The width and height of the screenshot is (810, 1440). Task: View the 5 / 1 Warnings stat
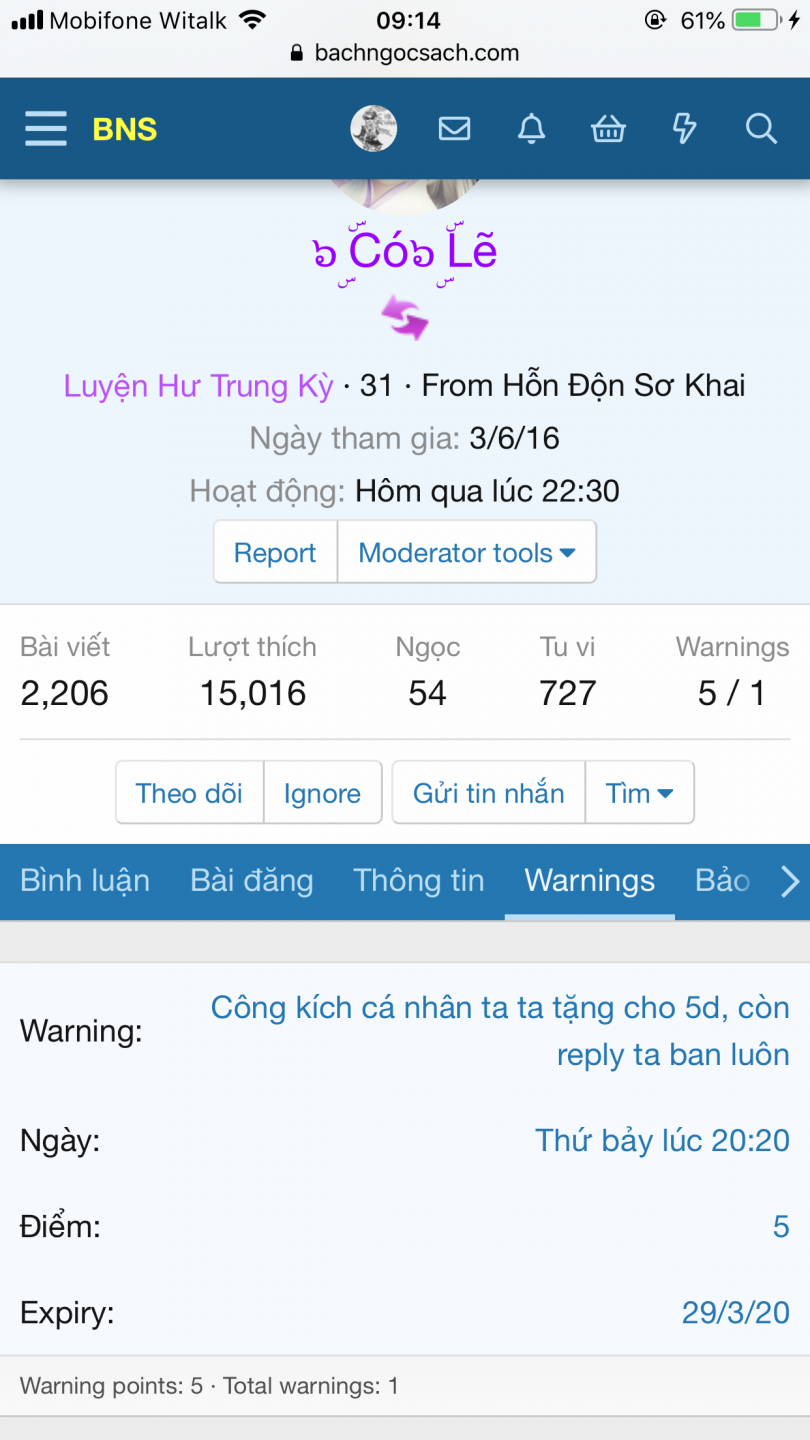tap(732, 693)
